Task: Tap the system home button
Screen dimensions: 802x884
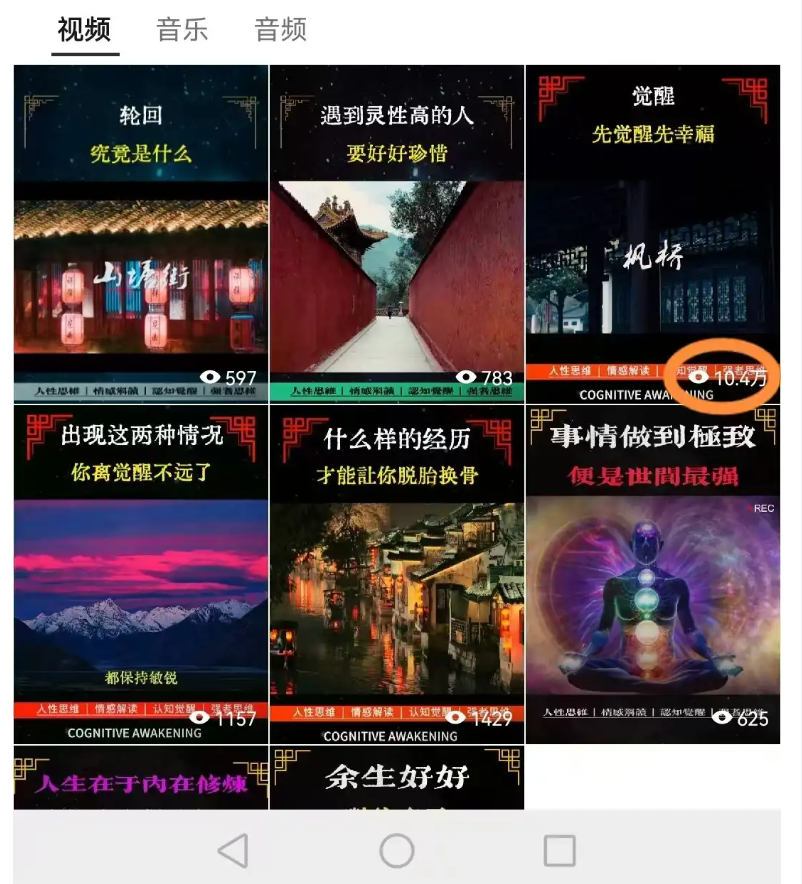Action: [x=397, y=851]
